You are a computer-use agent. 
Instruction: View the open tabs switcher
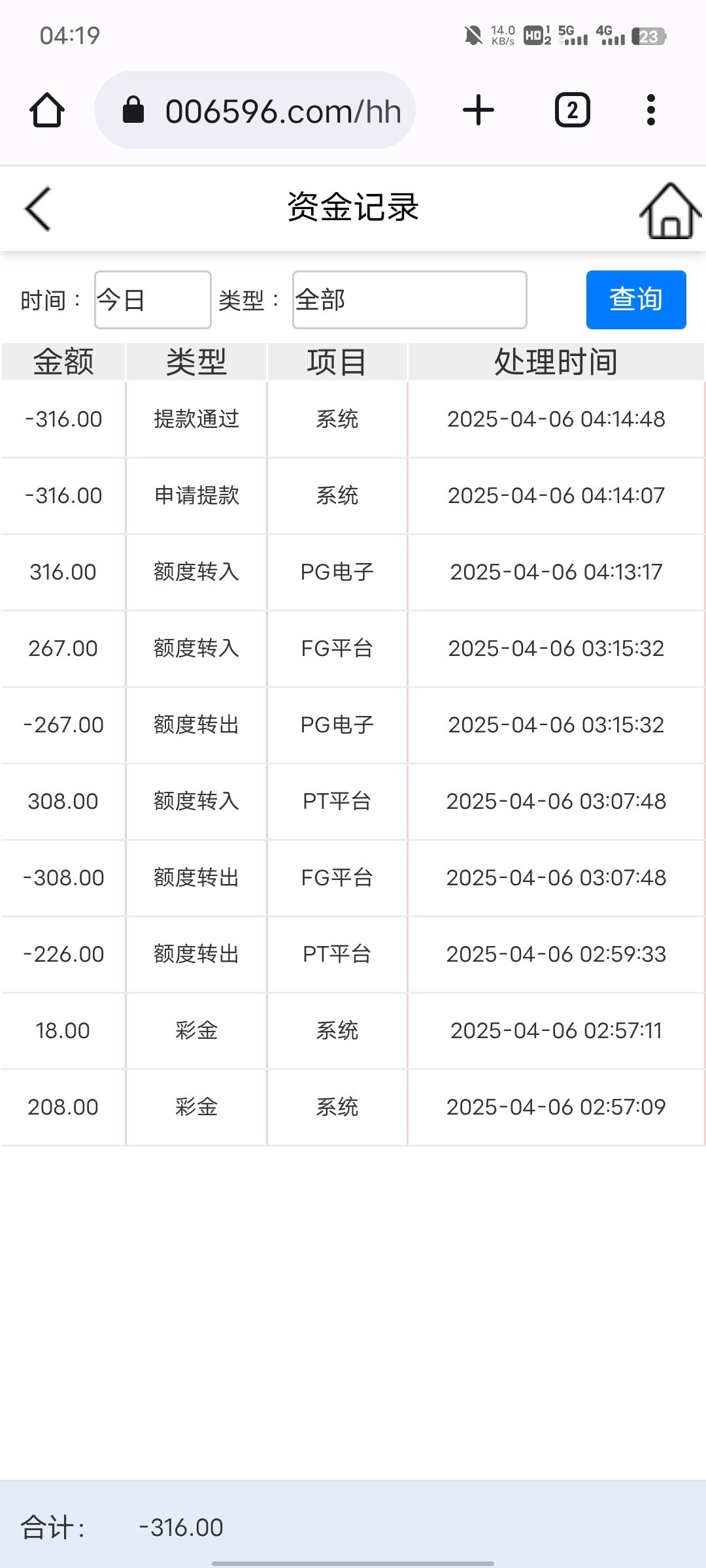[x=573, y=110]
